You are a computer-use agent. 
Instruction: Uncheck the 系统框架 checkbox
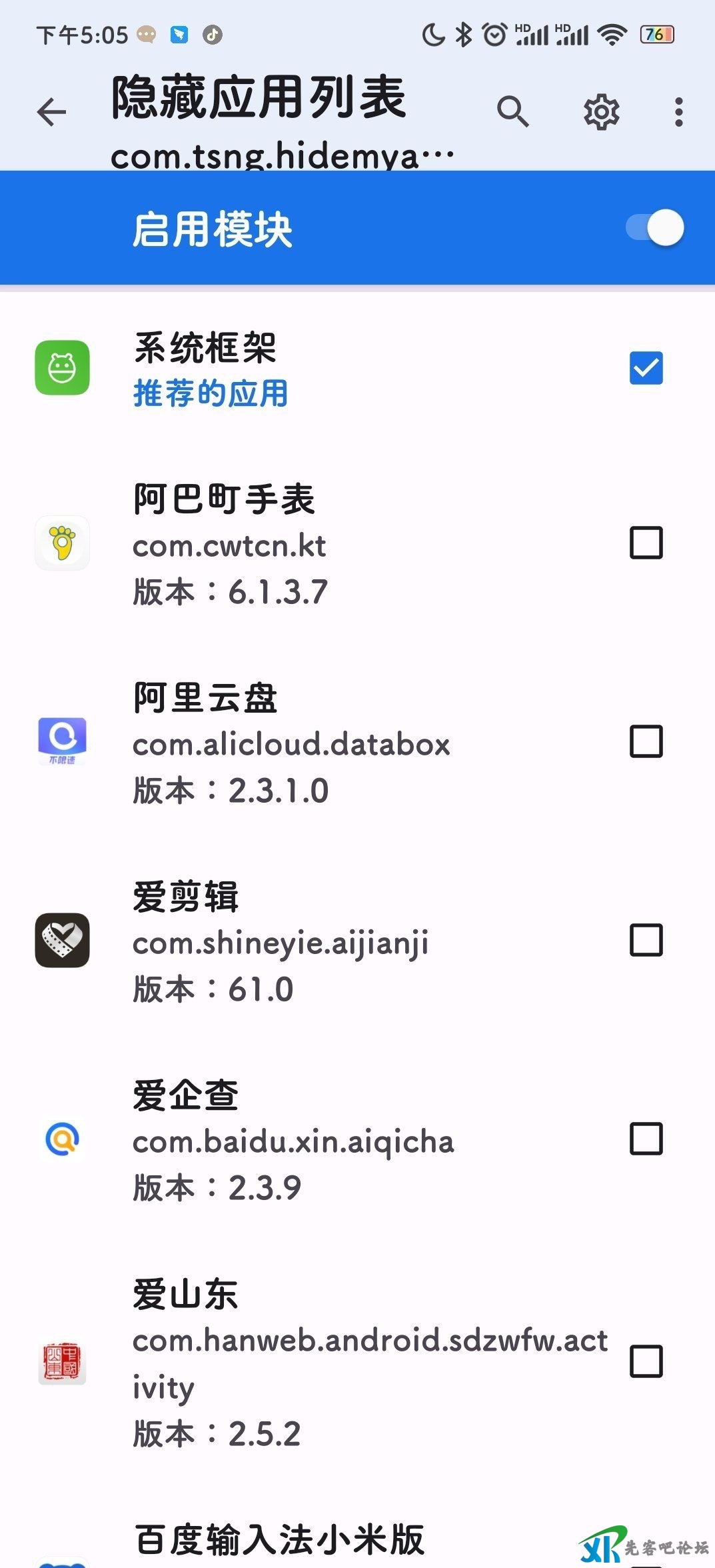click(x=646, y=368)
